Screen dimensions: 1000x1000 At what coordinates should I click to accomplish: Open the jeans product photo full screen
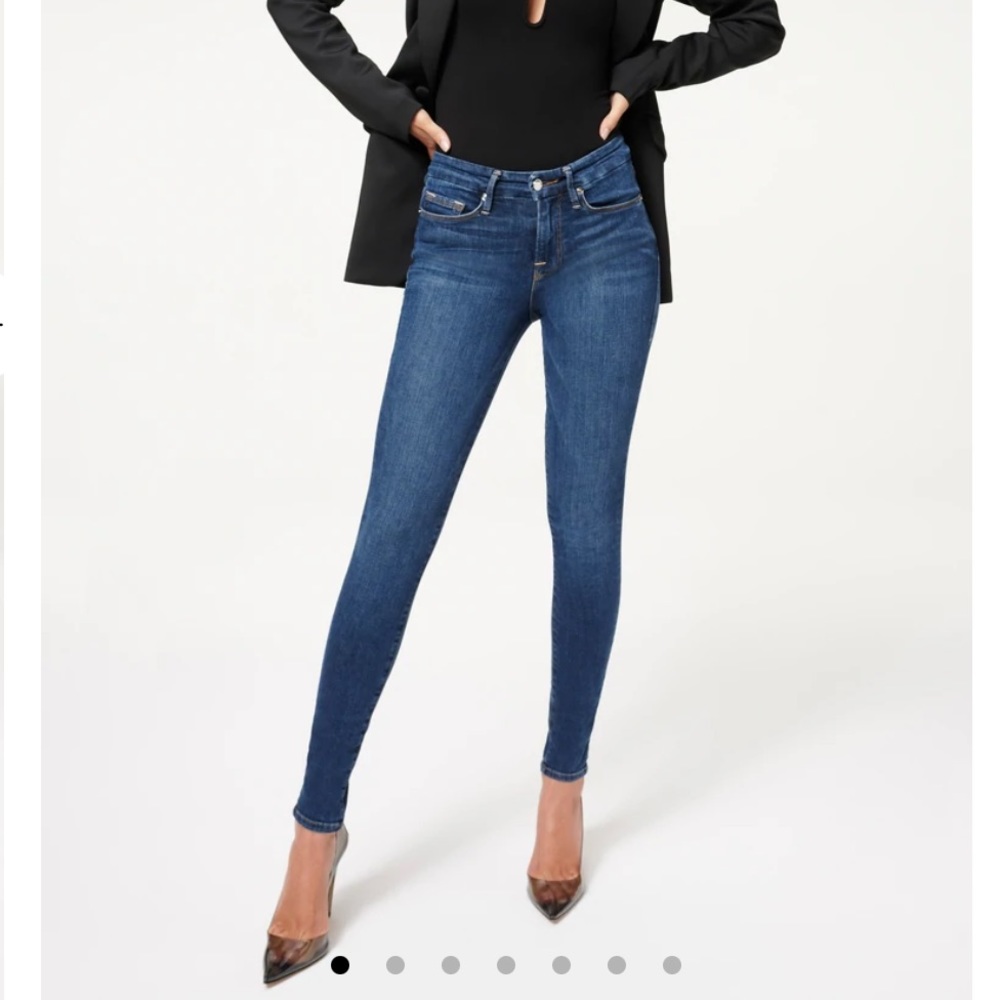500,480
